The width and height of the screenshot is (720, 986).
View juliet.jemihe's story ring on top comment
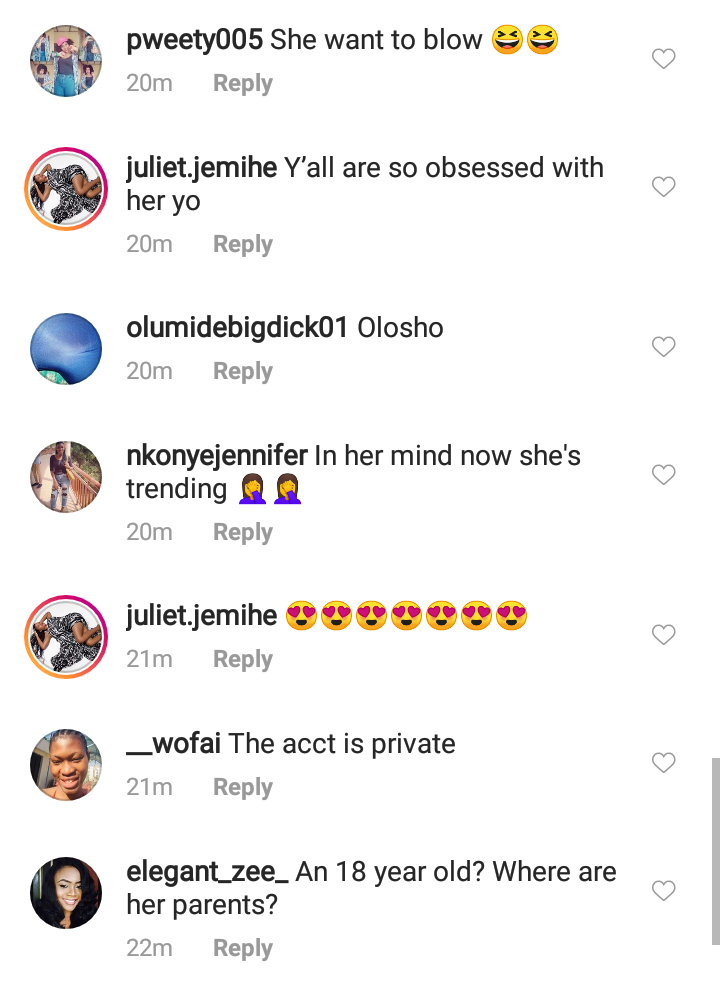(x=66, y=189)
